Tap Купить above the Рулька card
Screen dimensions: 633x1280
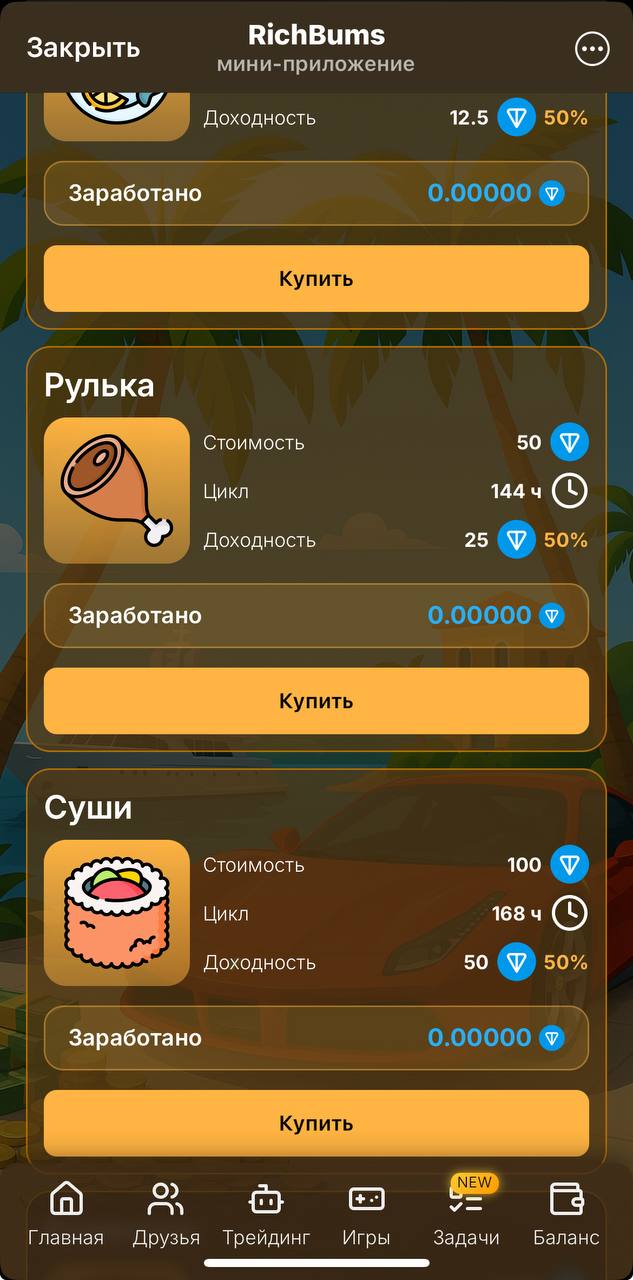coord(316,279)
